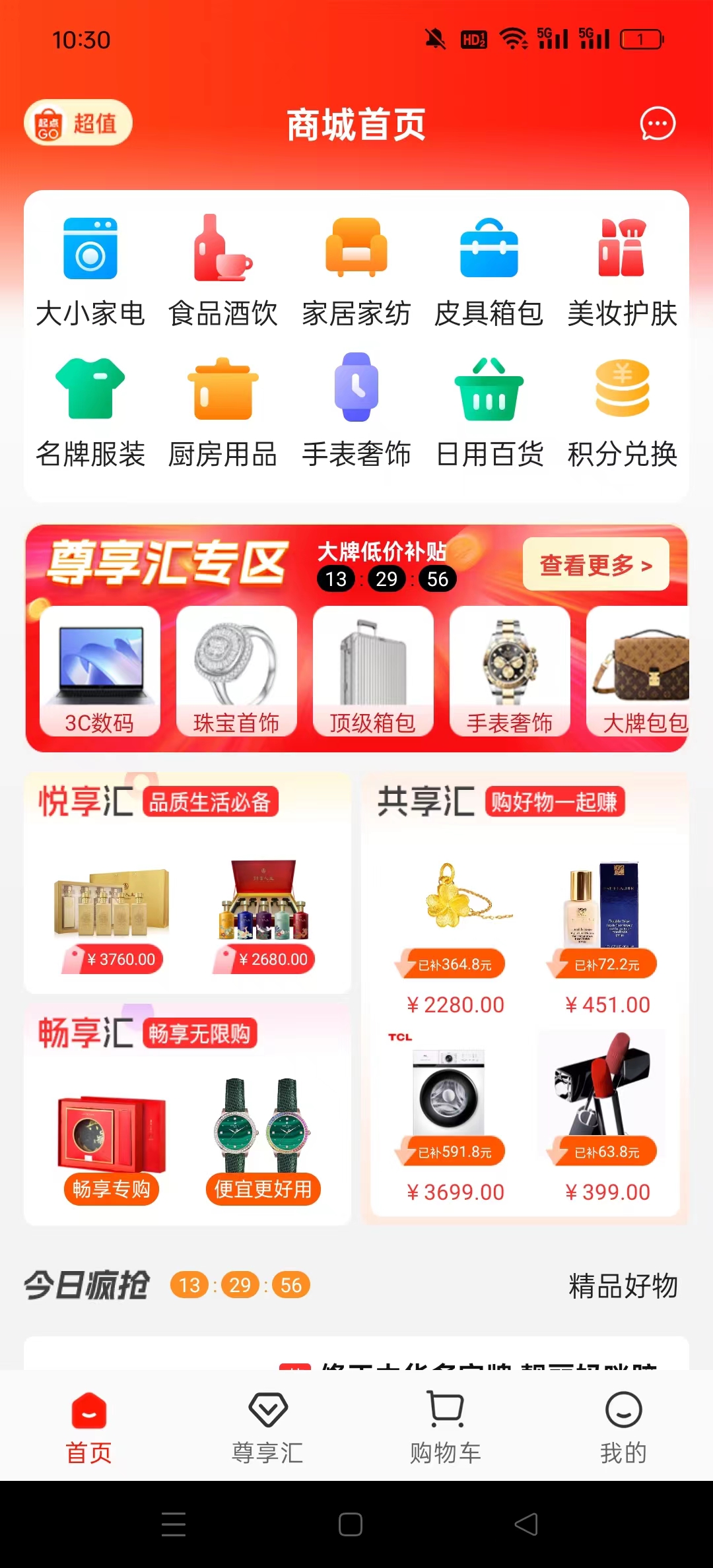
Task: View the 顶级箱包 tile
Action: click(x=373, y=670)
